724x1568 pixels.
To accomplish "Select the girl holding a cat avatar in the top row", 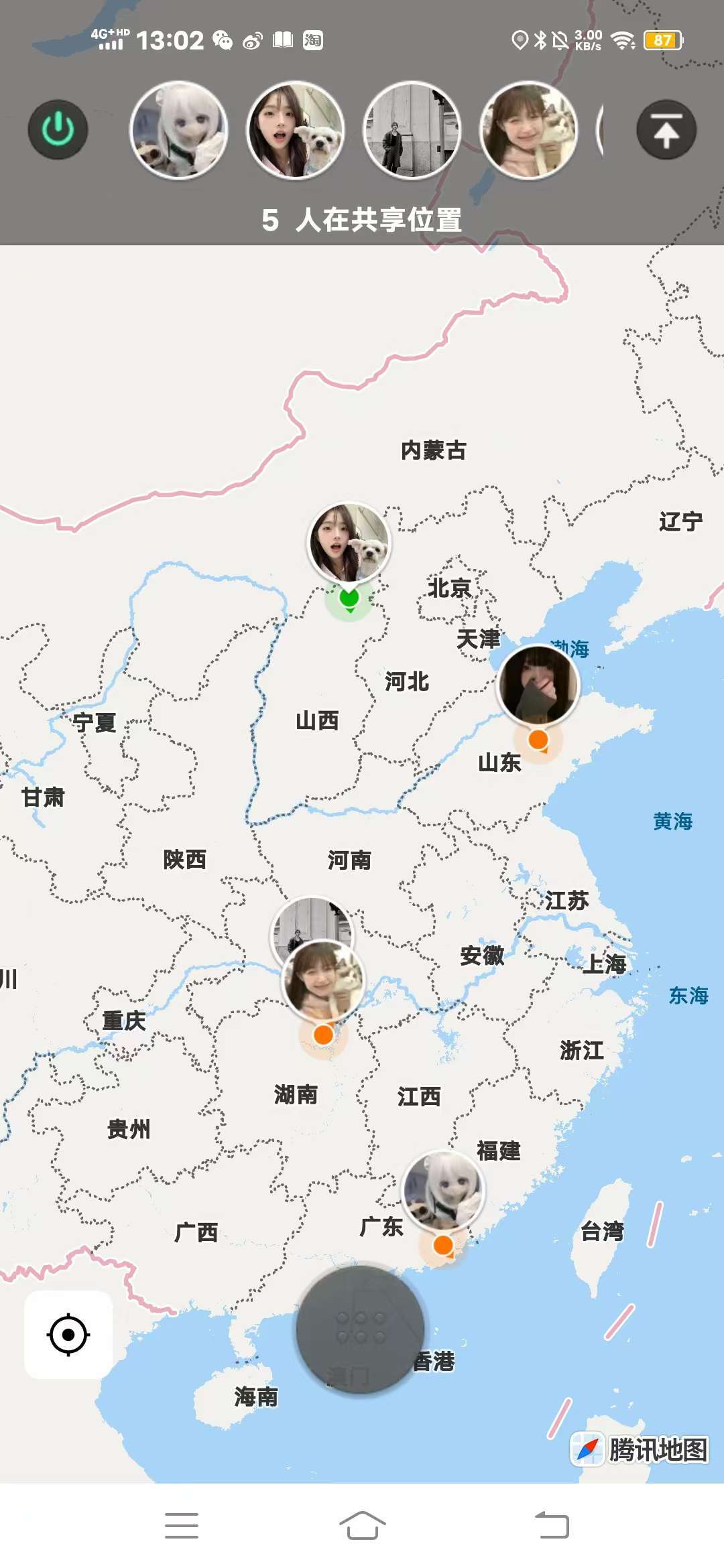I will tap(529, 130).
